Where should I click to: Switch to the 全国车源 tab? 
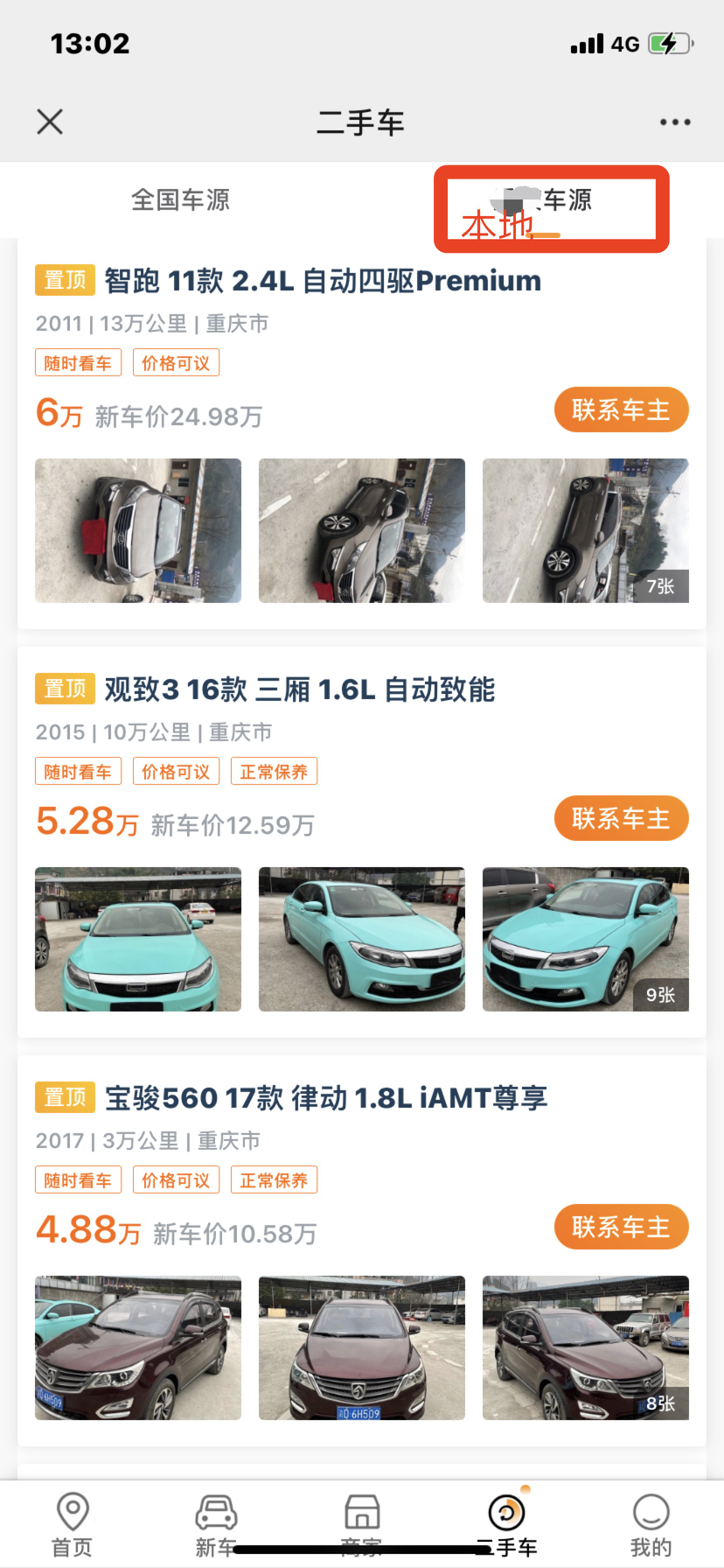point(180,200)
